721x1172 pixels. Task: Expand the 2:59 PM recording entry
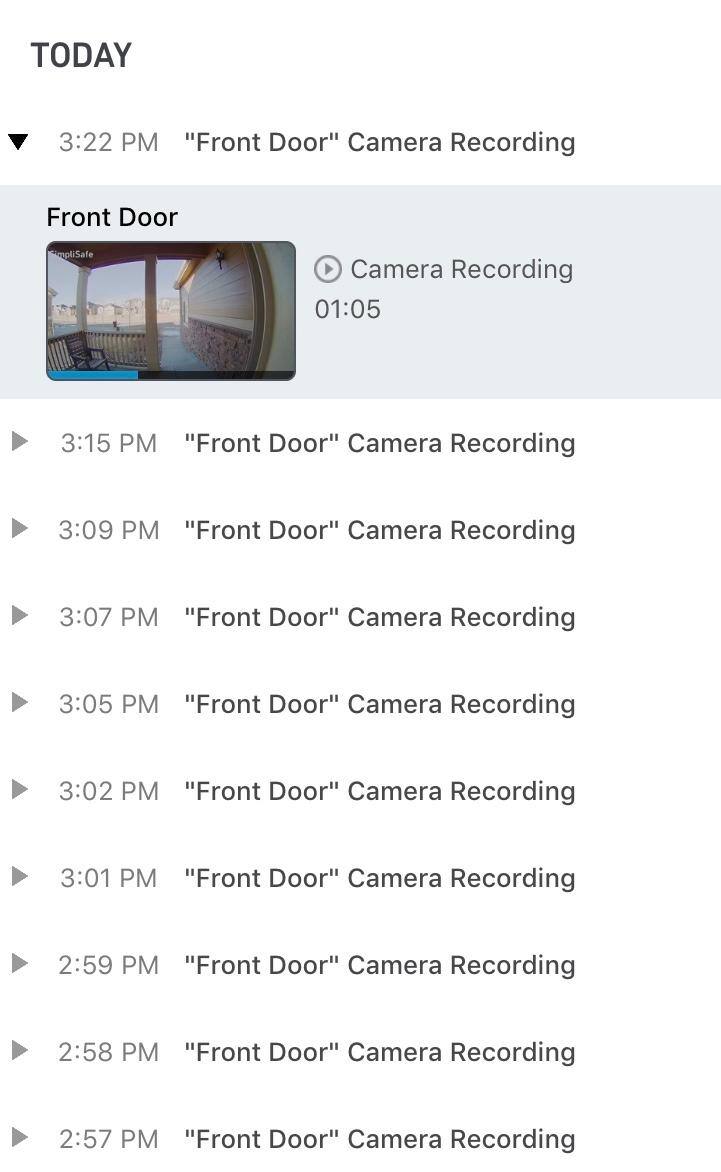click(19, 963)
